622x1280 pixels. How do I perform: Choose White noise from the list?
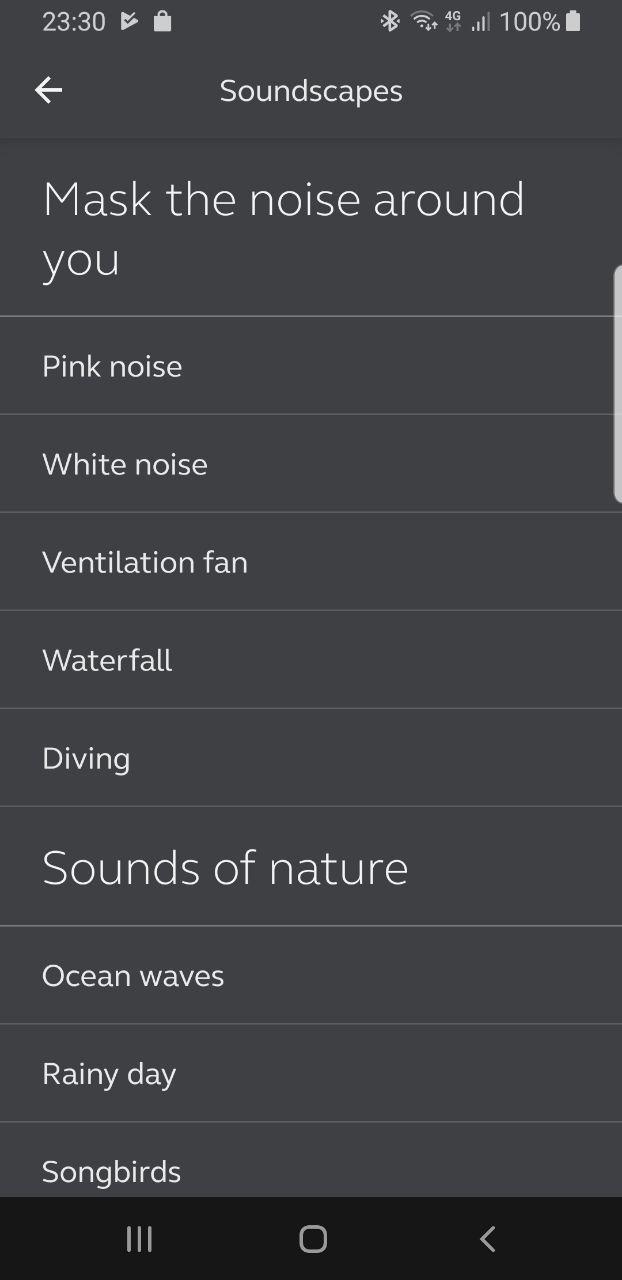[311, 464]
